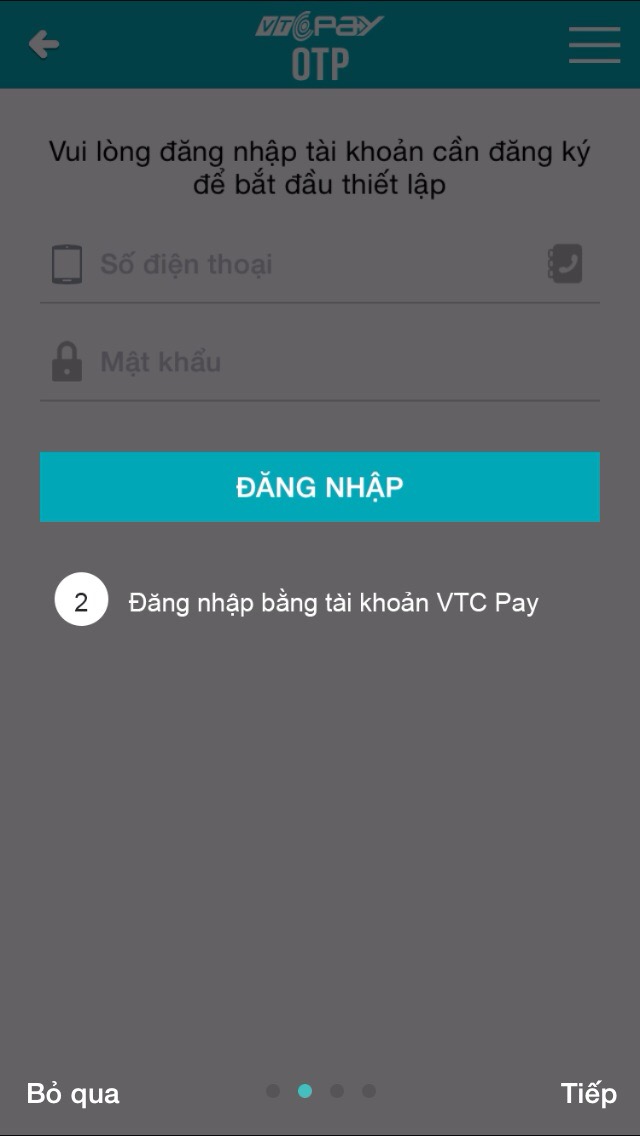Skip the tutorial with Bỏ qua
The image size is (640, 1136).
coord(73,1093)
